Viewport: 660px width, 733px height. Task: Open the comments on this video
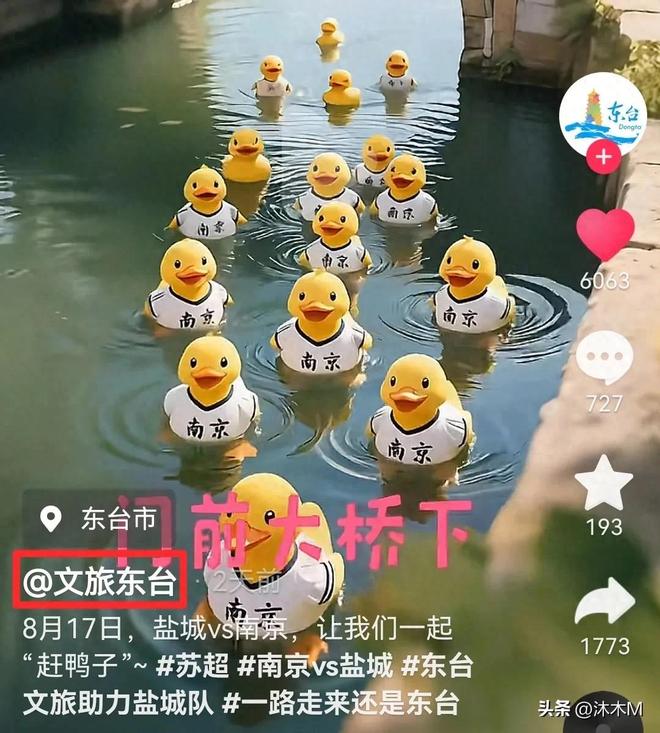pyautogui.click(x=604, y=357)
